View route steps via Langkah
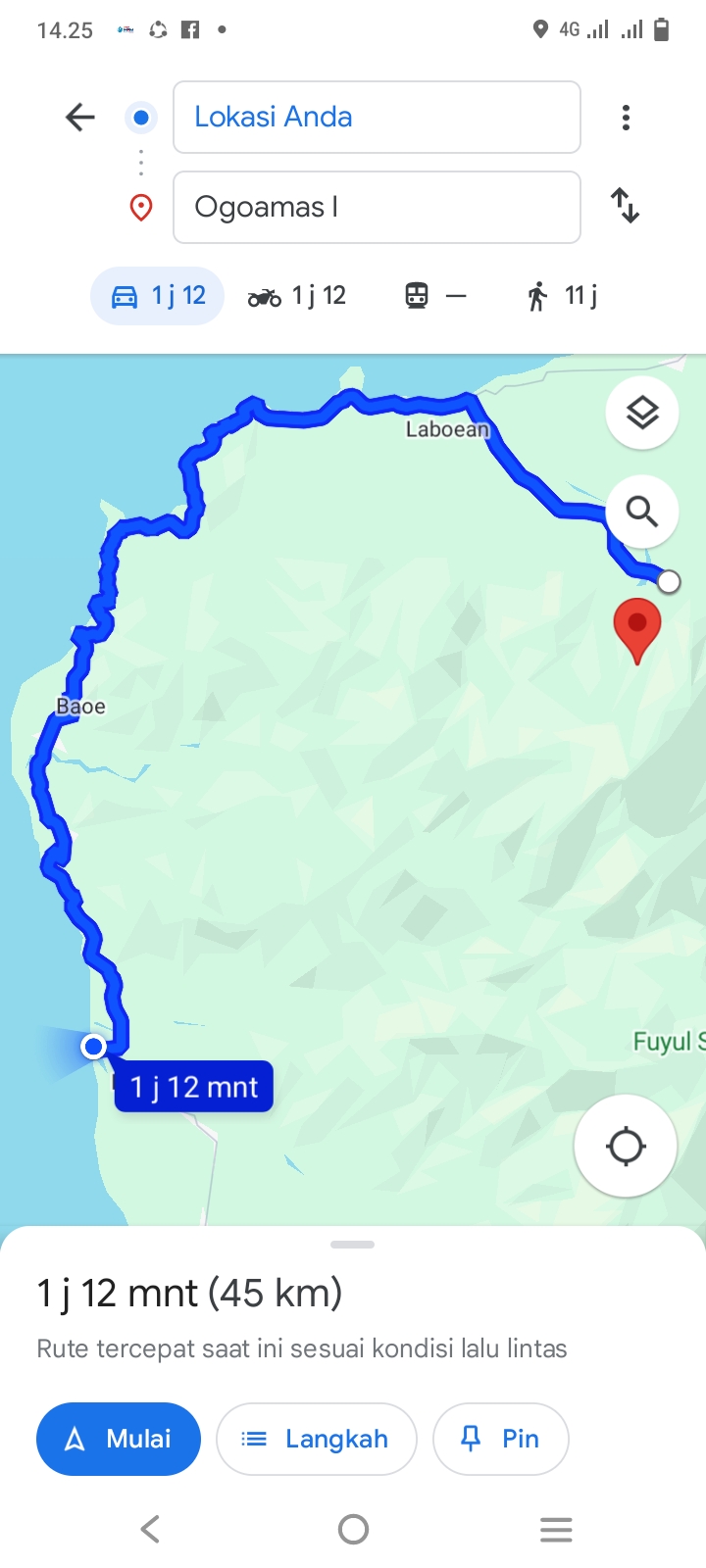 (317, 1439)
